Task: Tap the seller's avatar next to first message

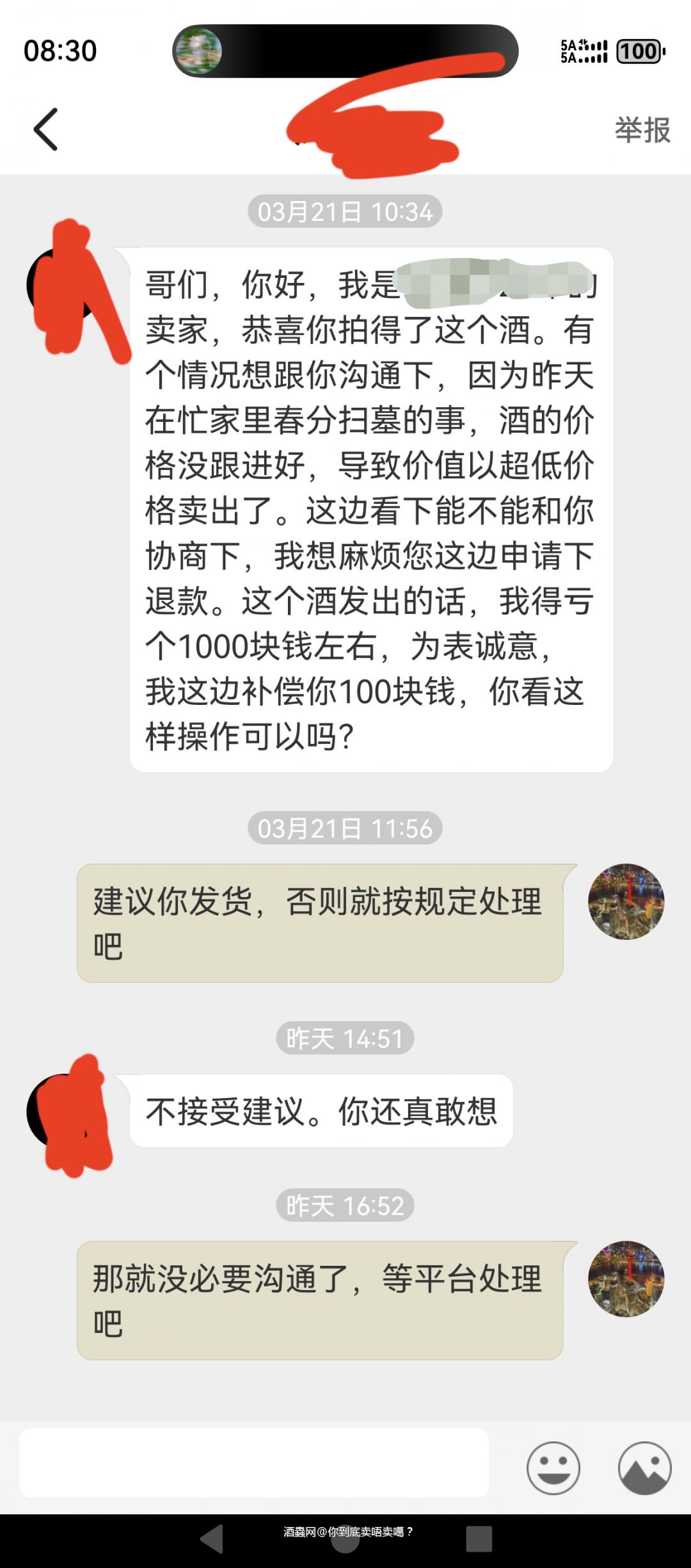Action: [61, 282]
